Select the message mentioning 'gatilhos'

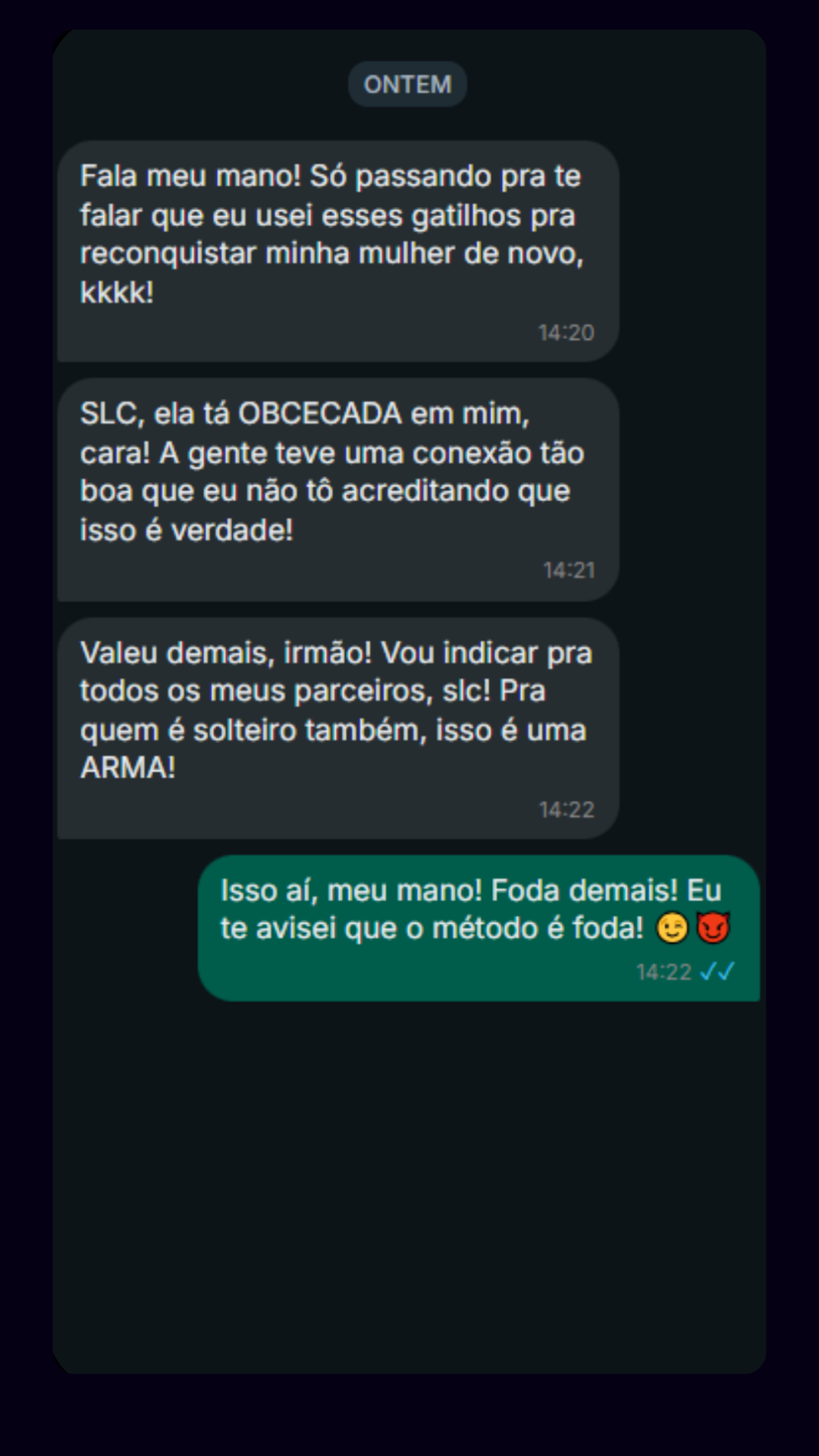(337, 250)
